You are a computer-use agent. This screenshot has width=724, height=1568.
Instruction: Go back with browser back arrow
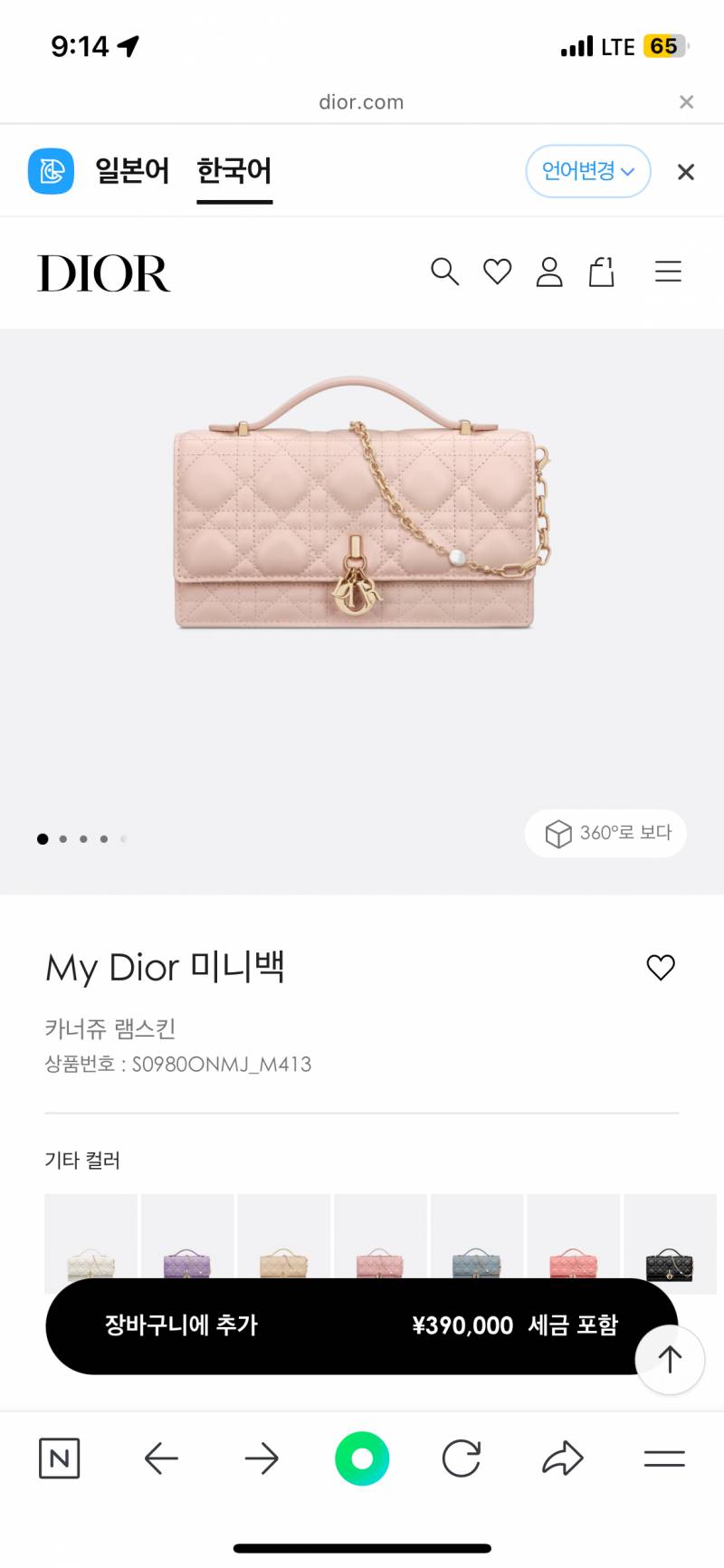tap(161, 1458)
